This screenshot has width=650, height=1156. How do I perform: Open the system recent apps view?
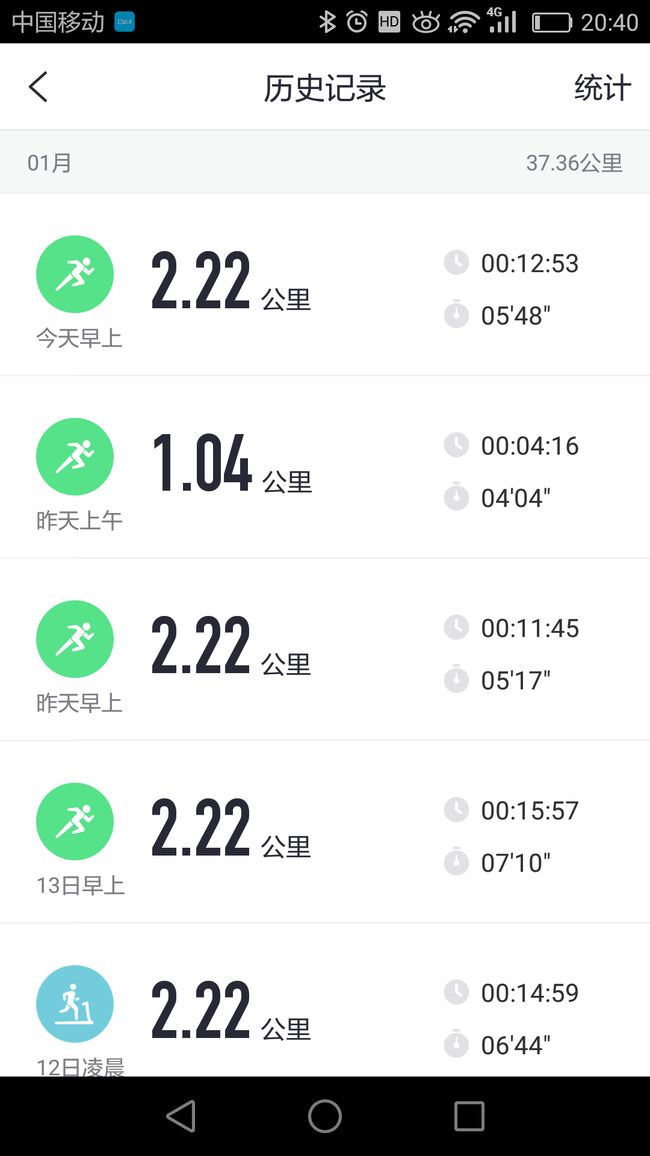click(469, 1115)
